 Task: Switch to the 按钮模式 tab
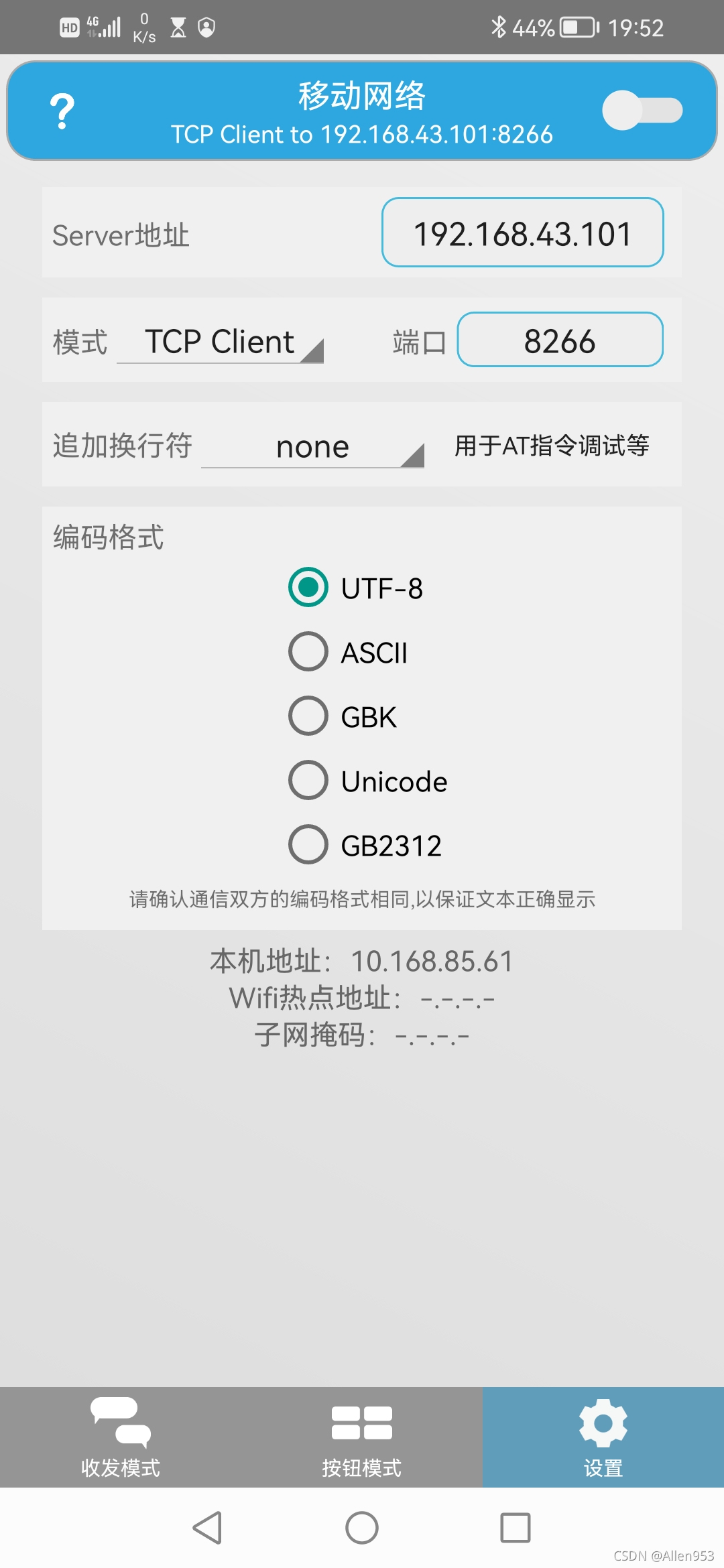(x=362, y=1437)
